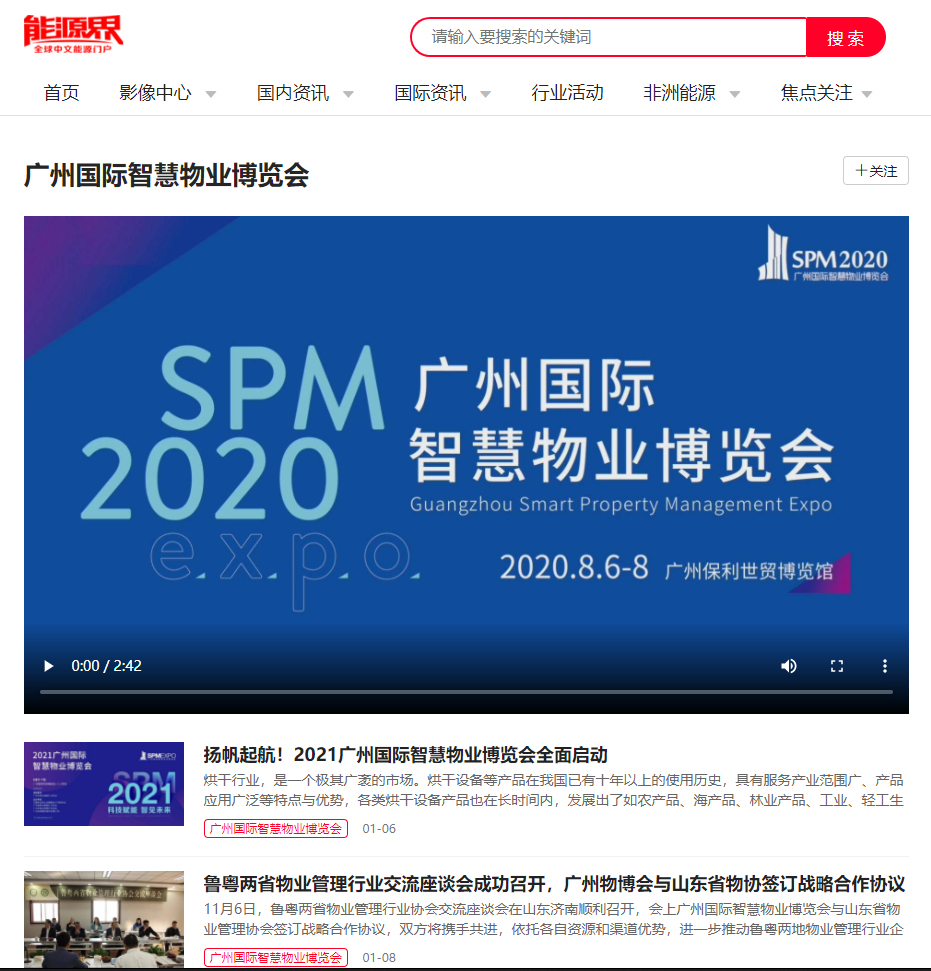
Task: Open article 鲁粤两省物业管理行业交流座谈会成功召开
Action: click(554, 884)
